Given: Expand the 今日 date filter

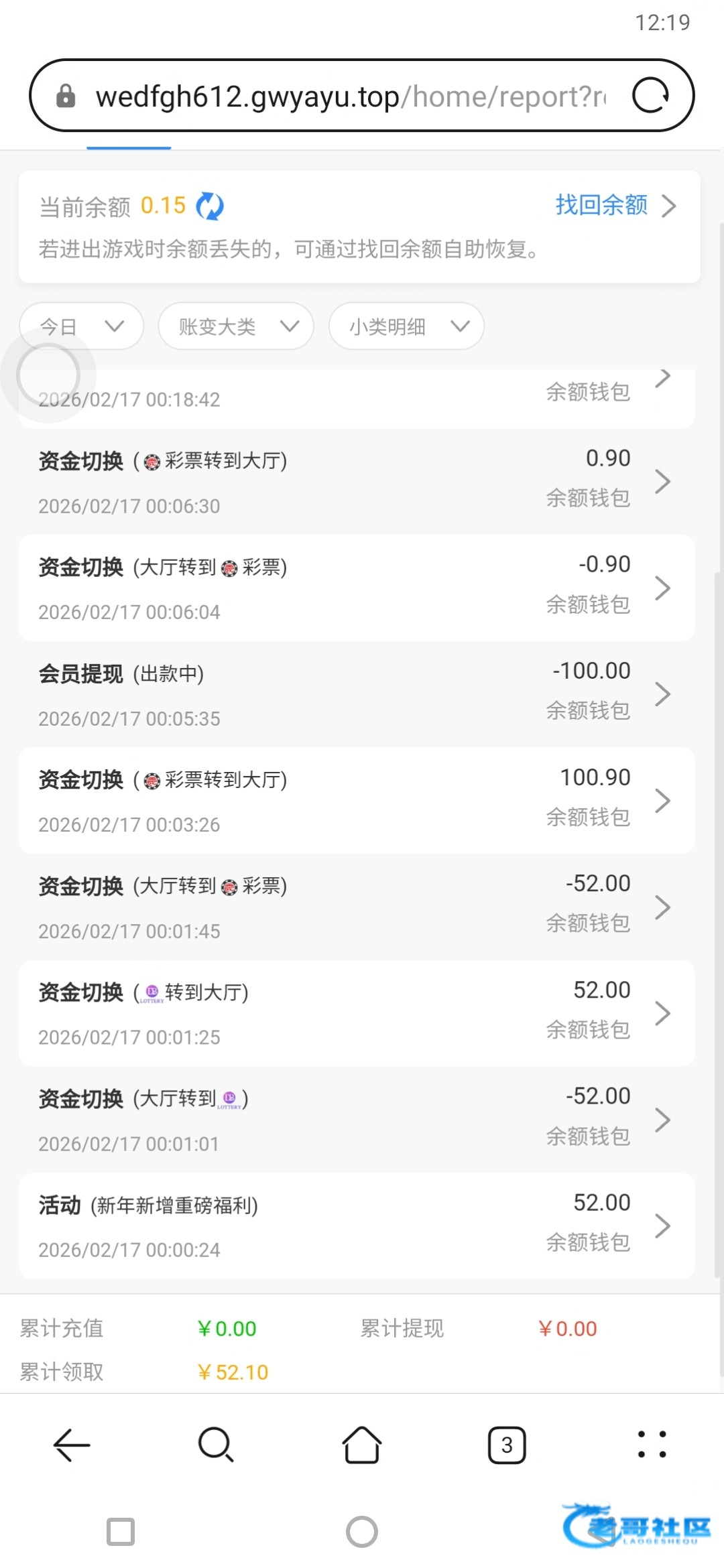Looking at the screenshot, I should [x=82, y=326].
